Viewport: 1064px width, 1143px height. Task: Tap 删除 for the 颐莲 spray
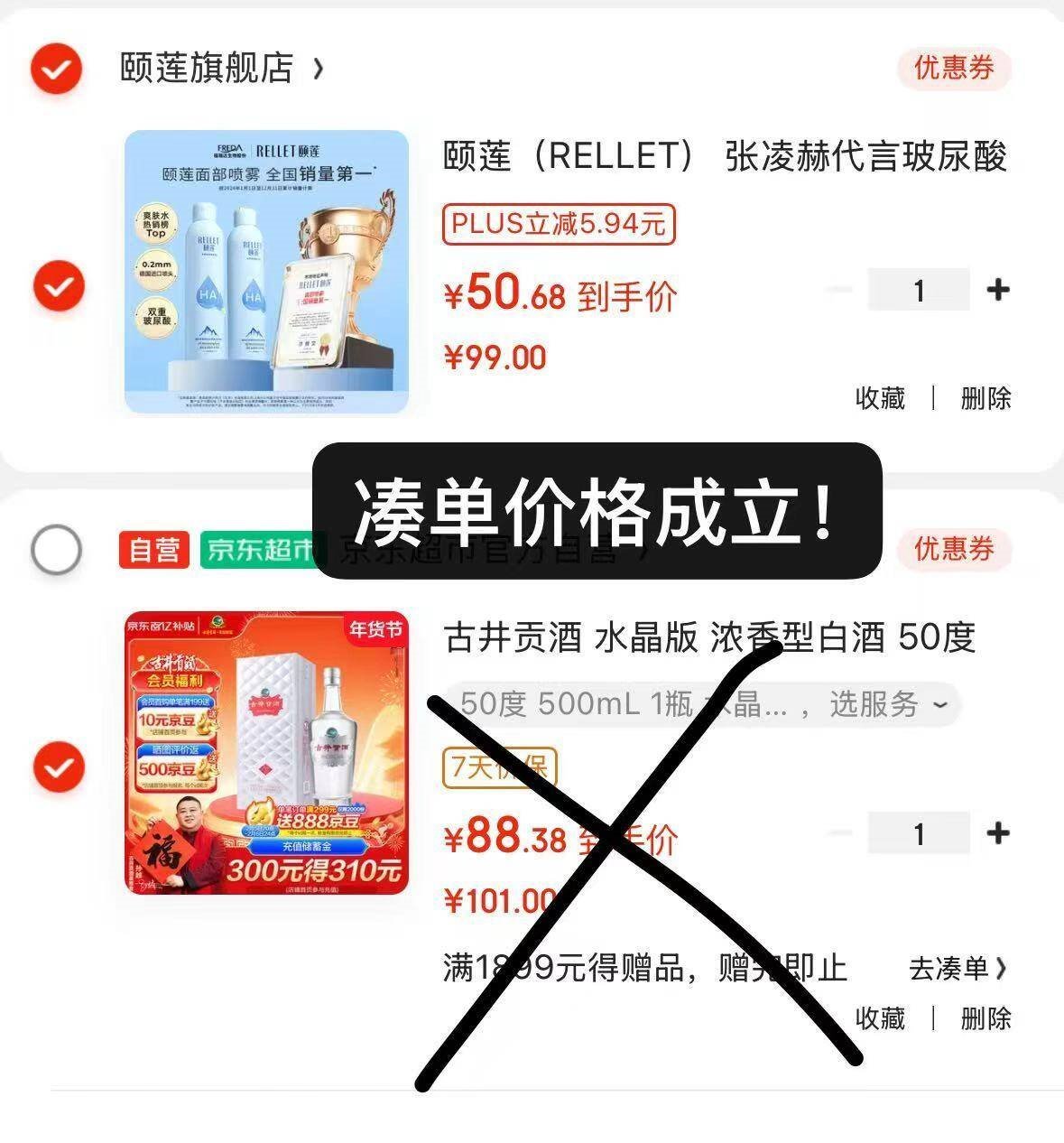point(985,398)
